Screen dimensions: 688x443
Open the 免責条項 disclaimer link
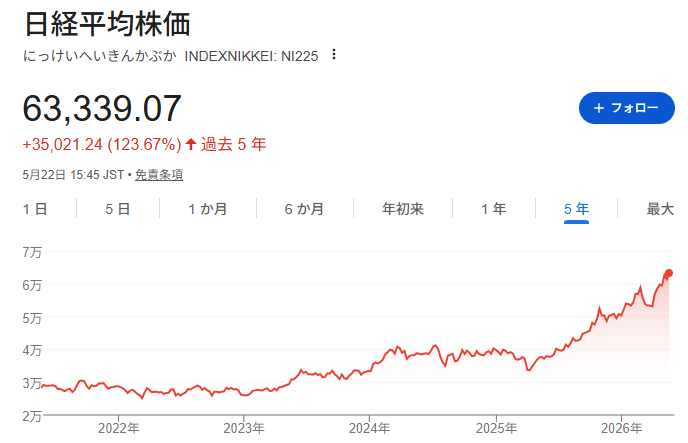pos(159,175)
